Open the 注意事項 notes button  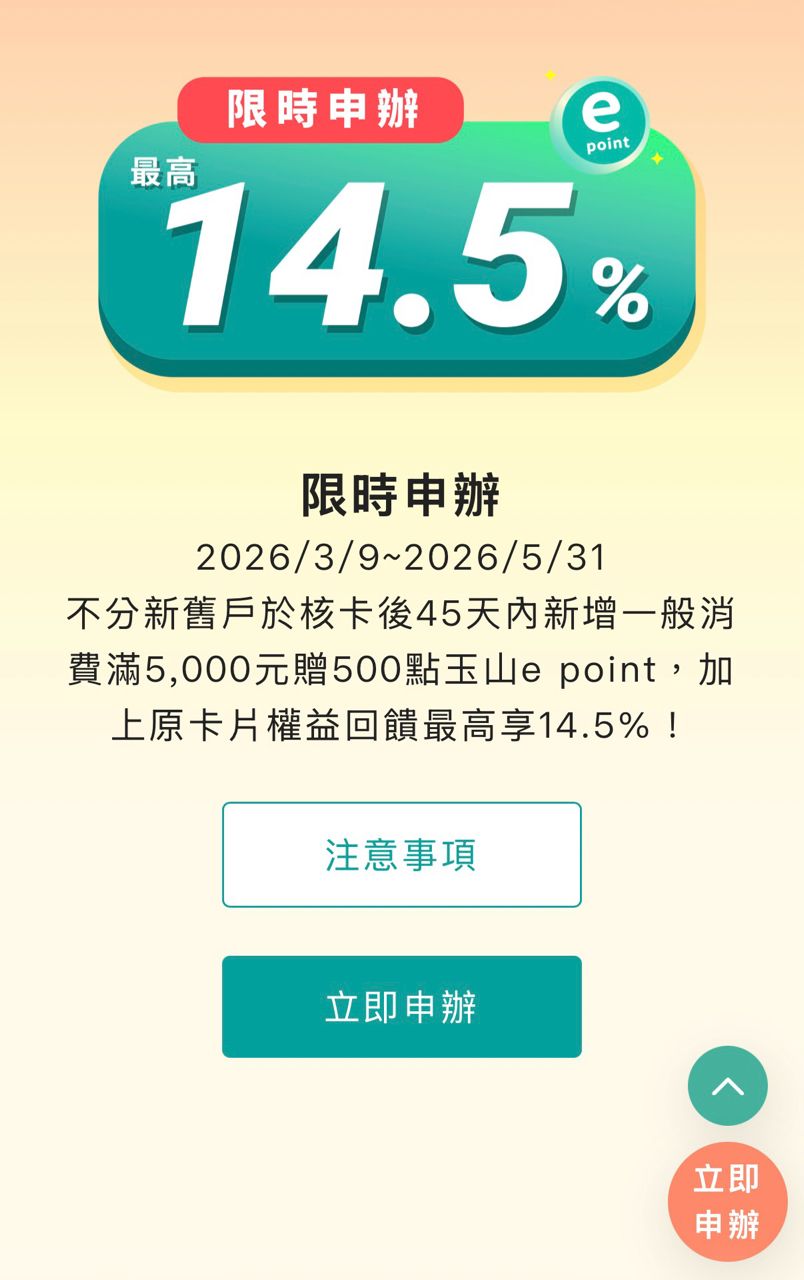point(401,855)
